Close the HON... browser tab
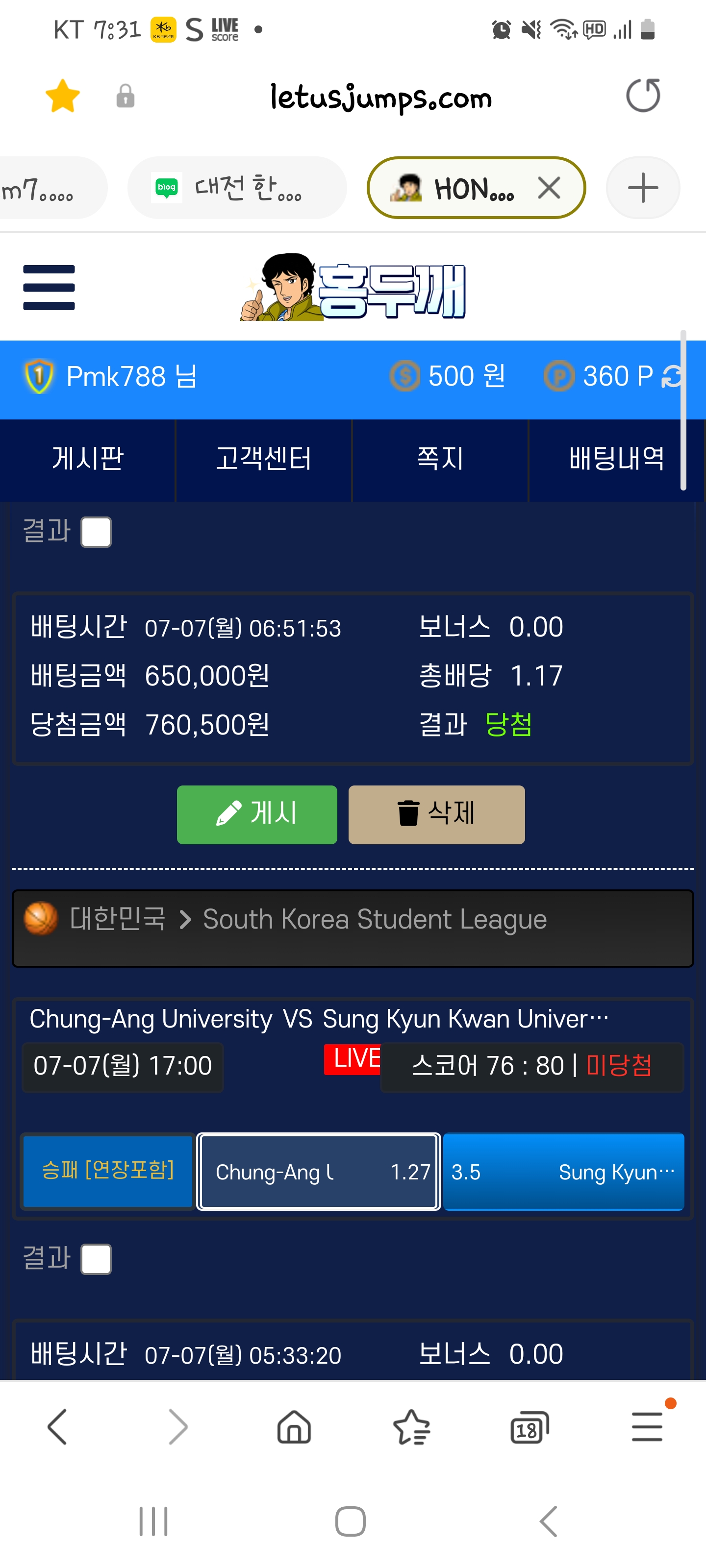The height and width of the screenshot is (1568, 706). pos(549,188)
